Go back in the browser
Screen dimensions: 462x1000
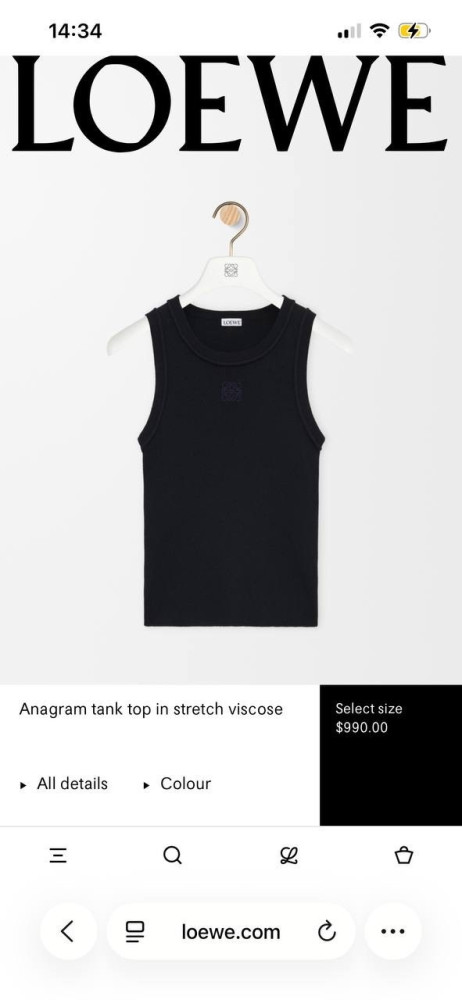click(68, 932)
